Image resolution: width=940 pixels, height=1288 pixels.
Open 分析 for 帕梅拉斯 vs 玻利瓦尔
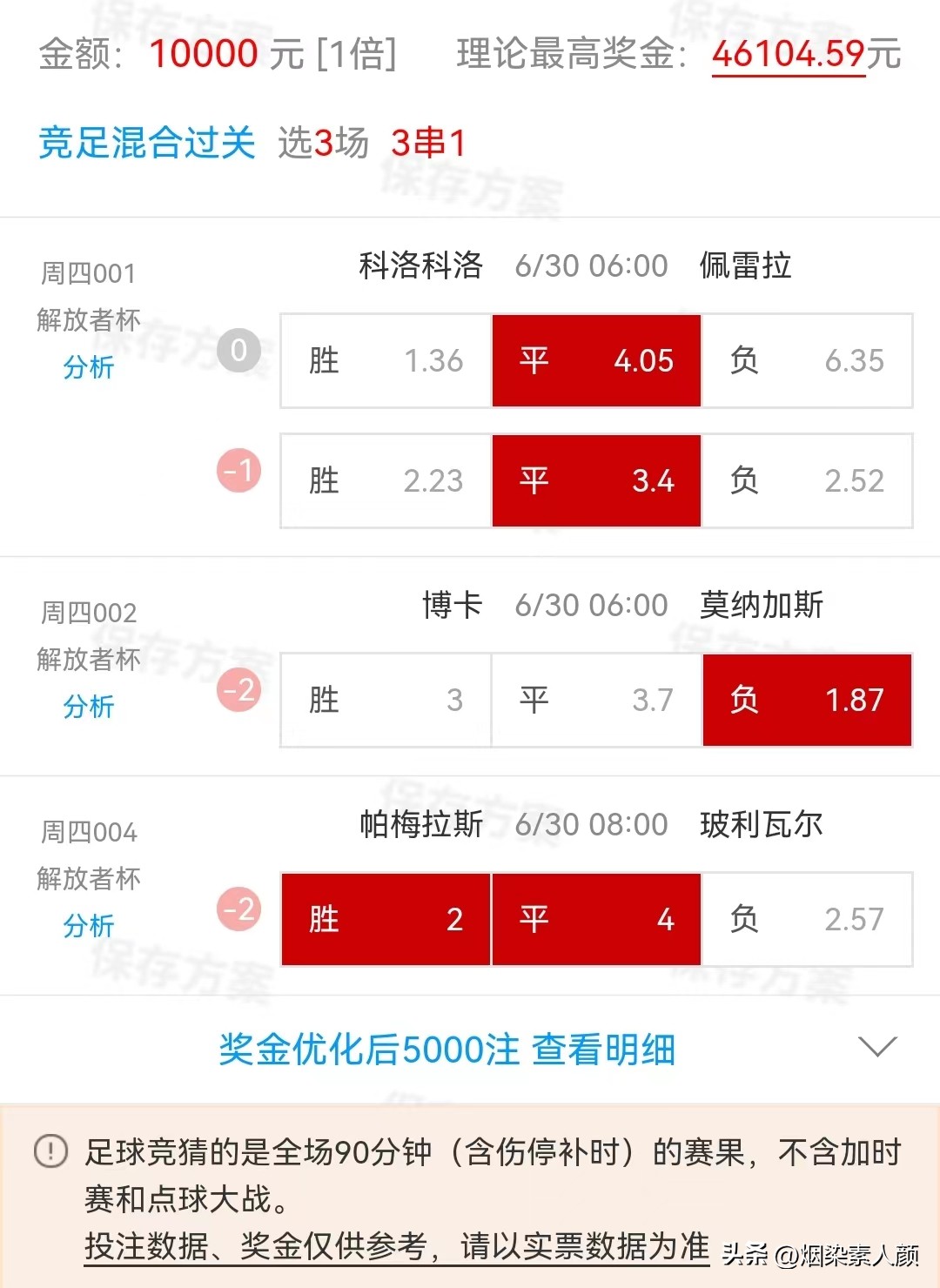tap(89, 926)
